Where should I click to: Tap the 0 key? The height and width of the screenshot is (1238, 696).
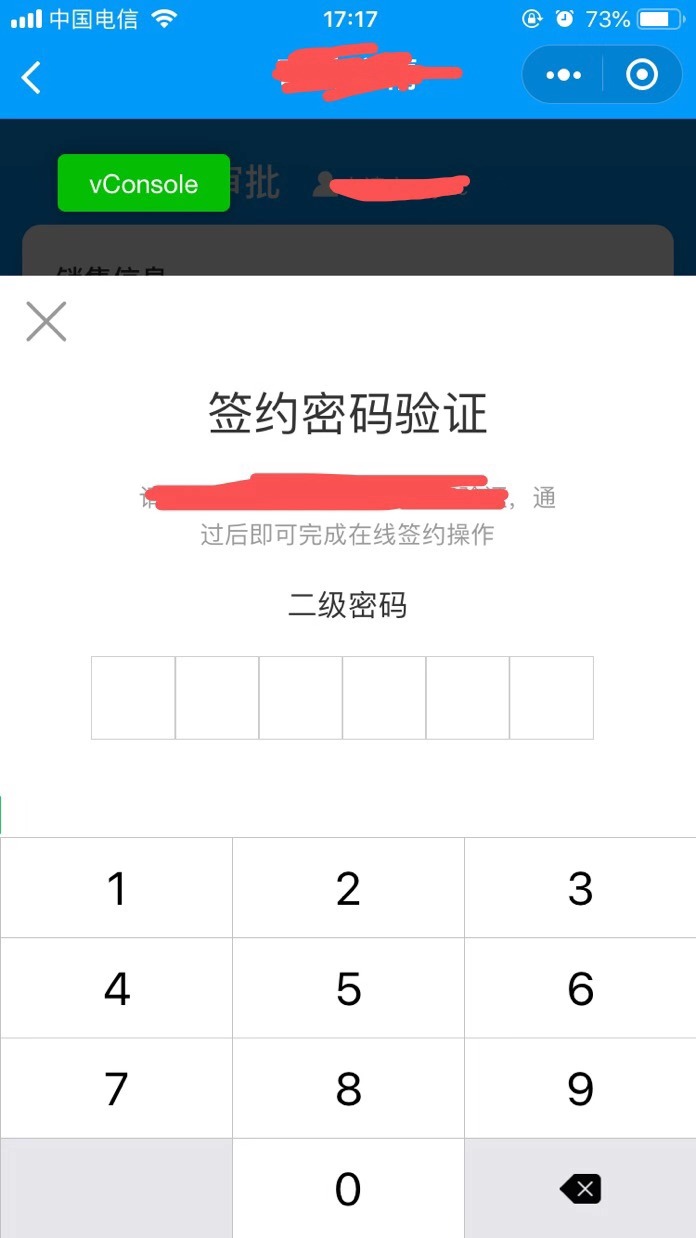click(x=348, y=1189)
